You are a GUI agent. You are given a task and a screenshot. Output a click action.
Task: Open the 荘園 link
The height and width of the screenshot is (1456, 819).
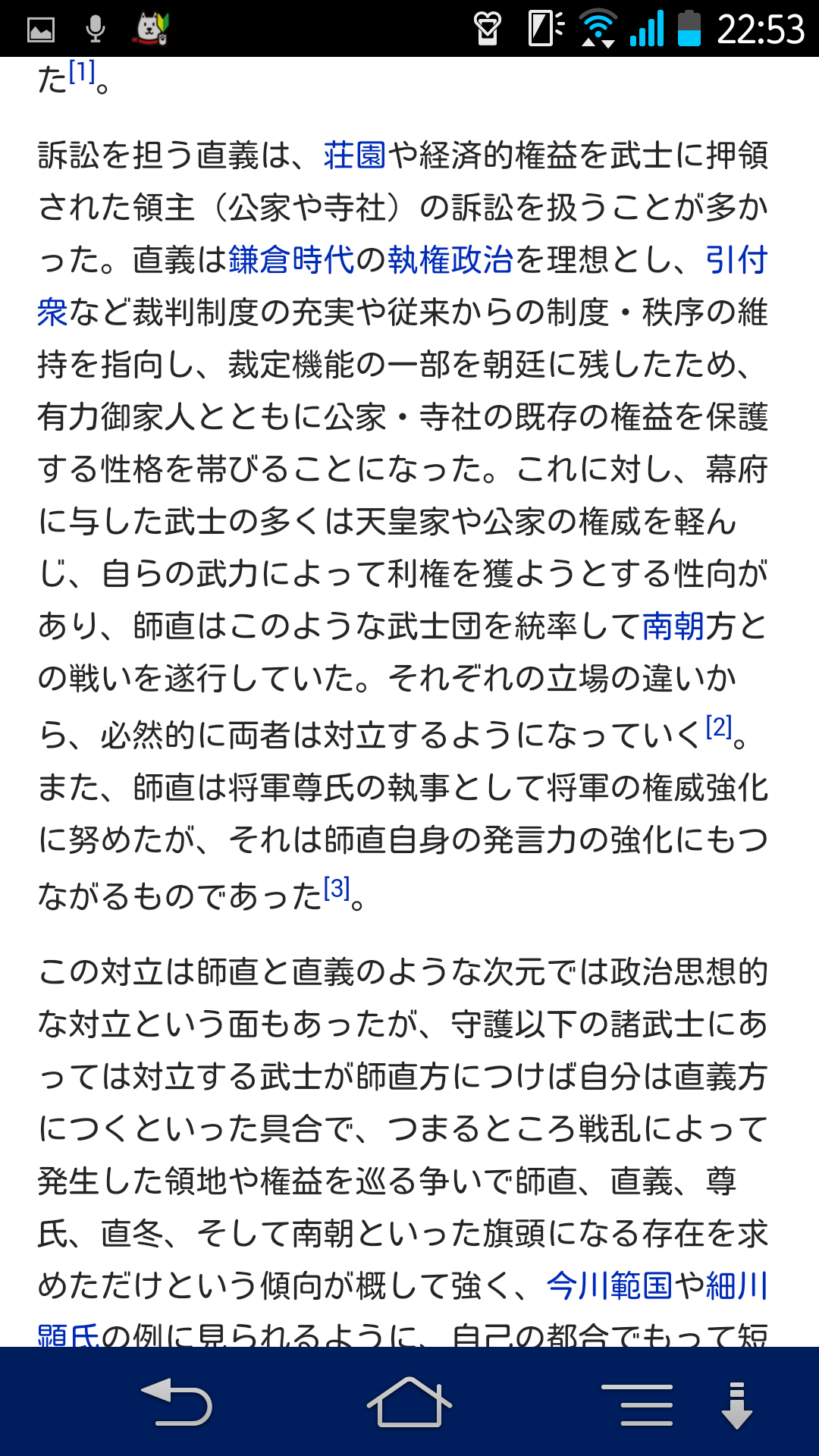point(355,155)
